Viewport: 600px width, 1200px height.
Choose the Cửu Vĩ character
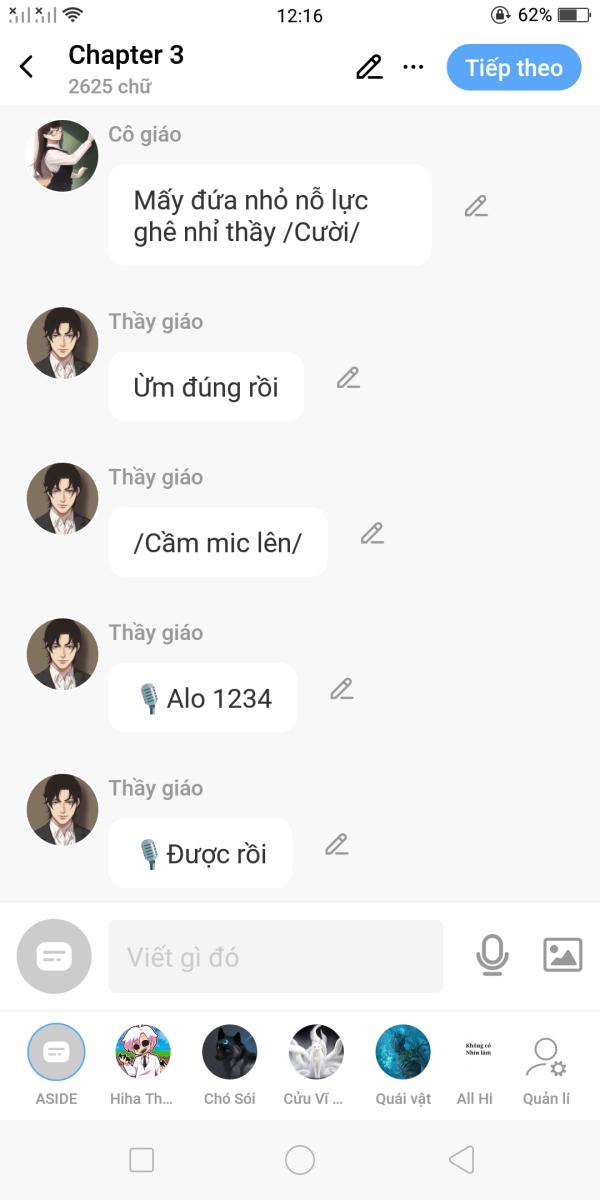point(316,1053)
